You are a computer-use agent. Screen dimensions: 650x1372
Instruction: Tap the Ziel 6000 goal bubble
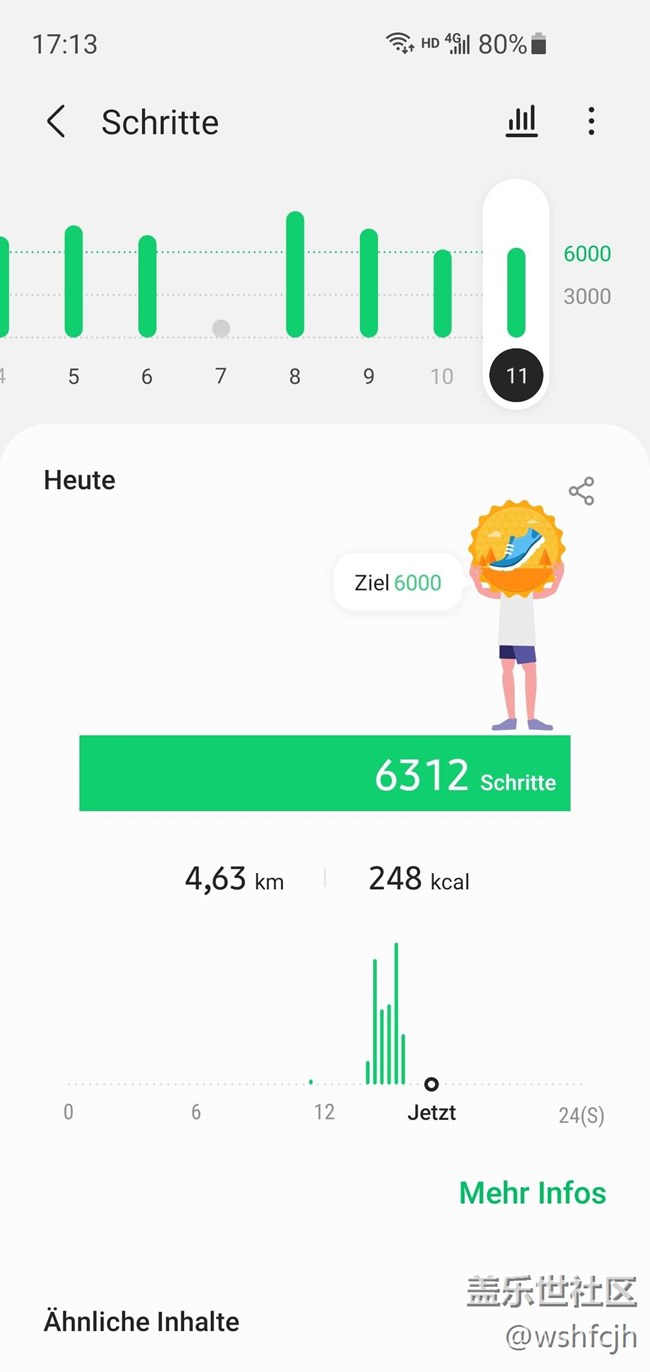(398, 583)
